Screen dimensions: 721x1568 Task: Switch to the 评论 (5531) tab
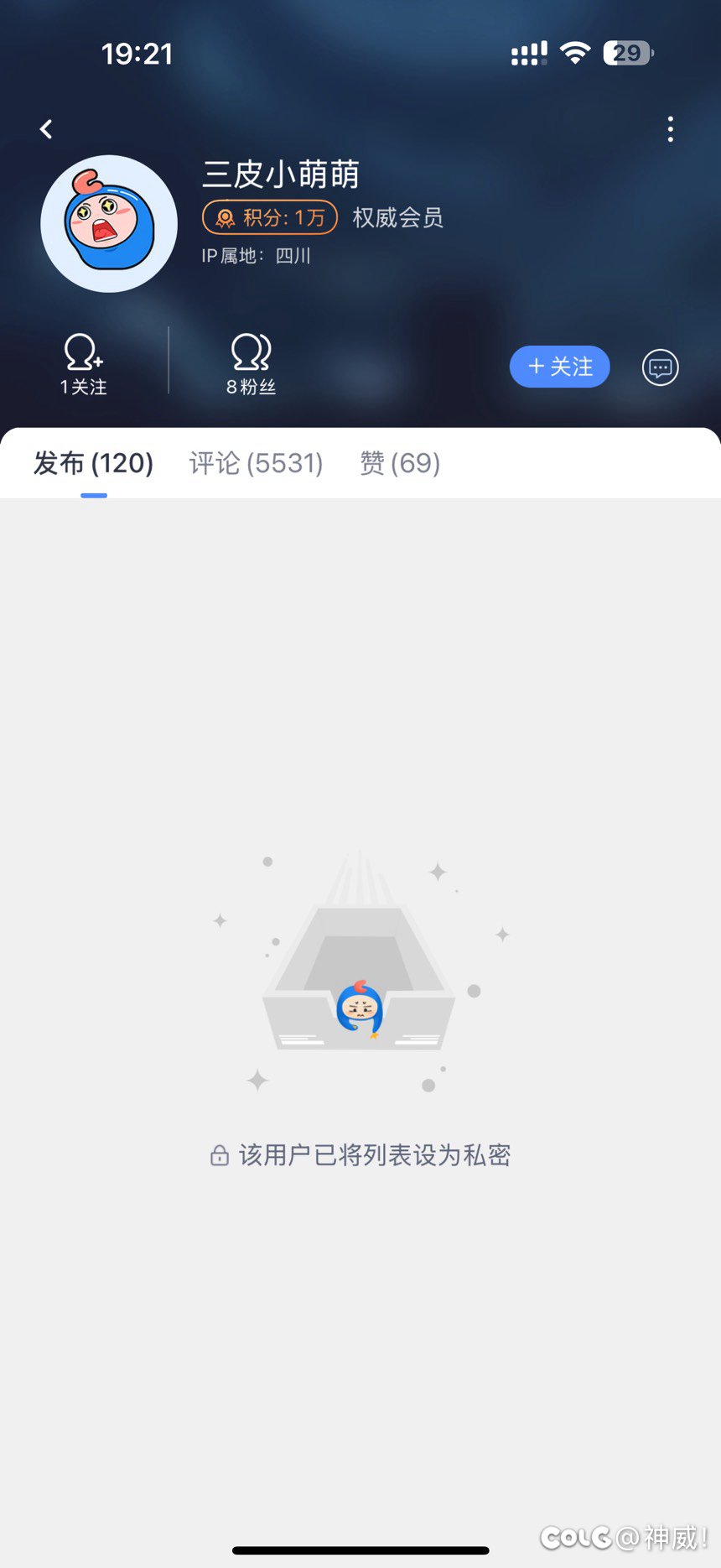tap(256, 463)
